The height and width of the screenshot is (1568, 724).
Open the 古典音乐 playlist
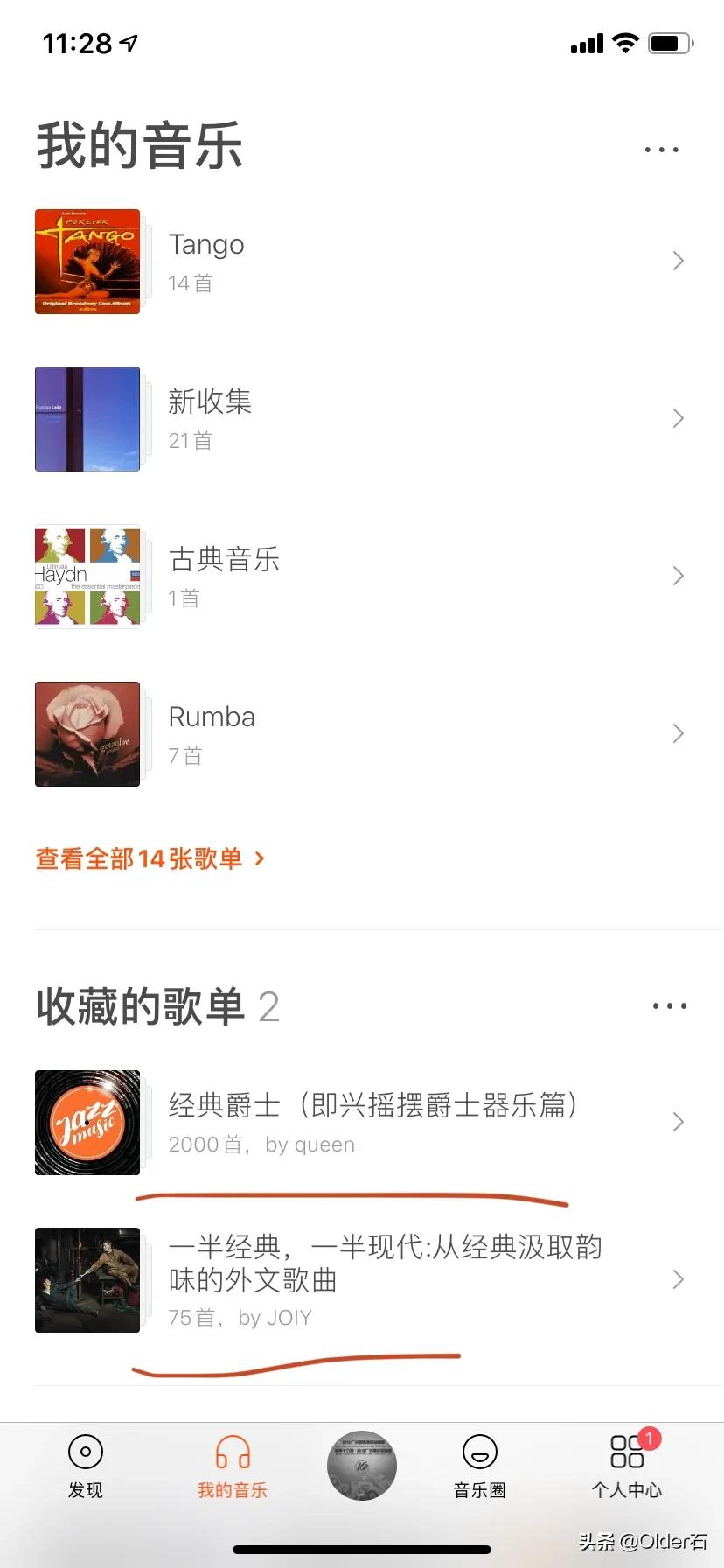(x=359, y=576)
